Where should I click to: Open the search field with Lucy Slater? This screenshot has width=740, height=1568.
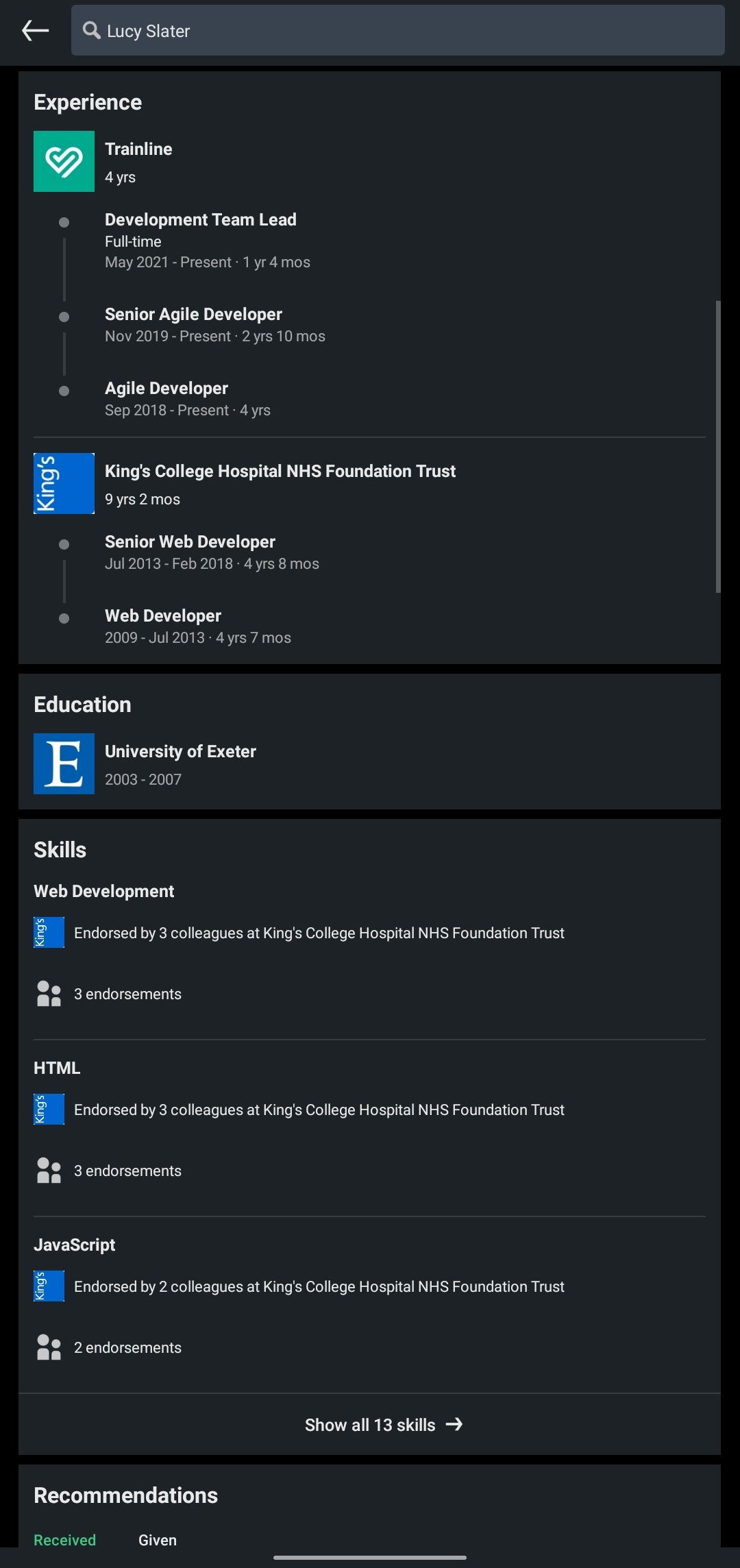[x=397, y=30]
